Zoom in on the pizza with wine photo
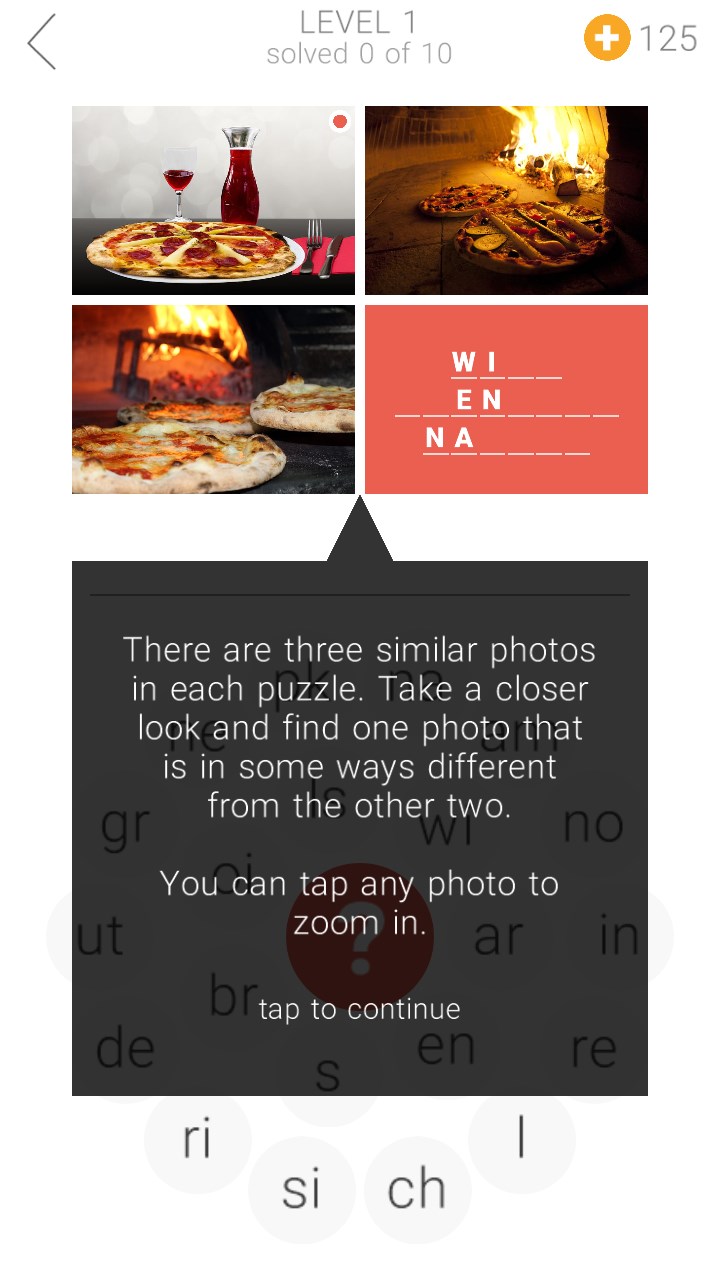The width and height of the screenshot is (720, 1280). coord(213,200)
